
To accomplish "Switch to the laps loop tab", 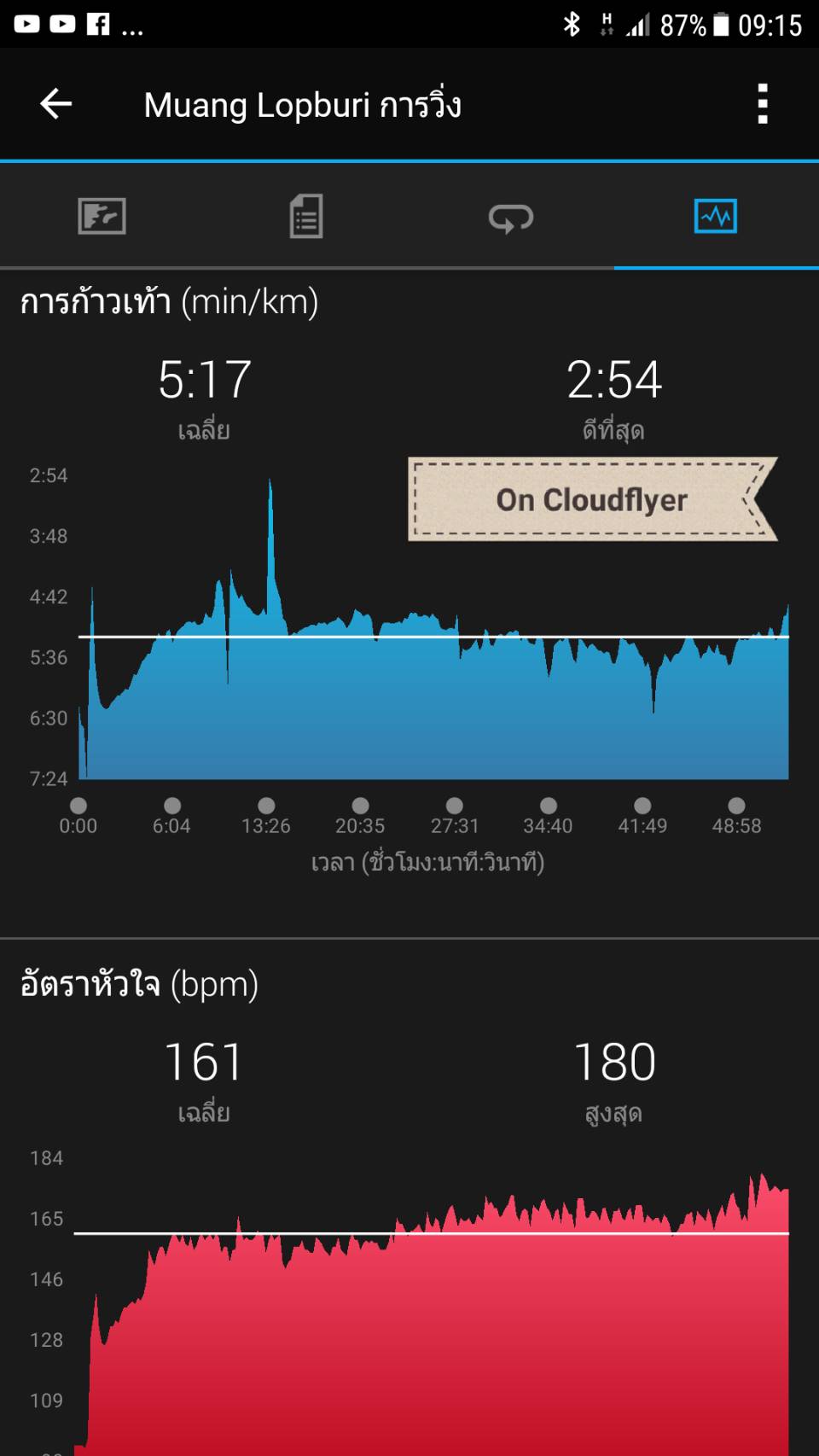I will (511, 218).
